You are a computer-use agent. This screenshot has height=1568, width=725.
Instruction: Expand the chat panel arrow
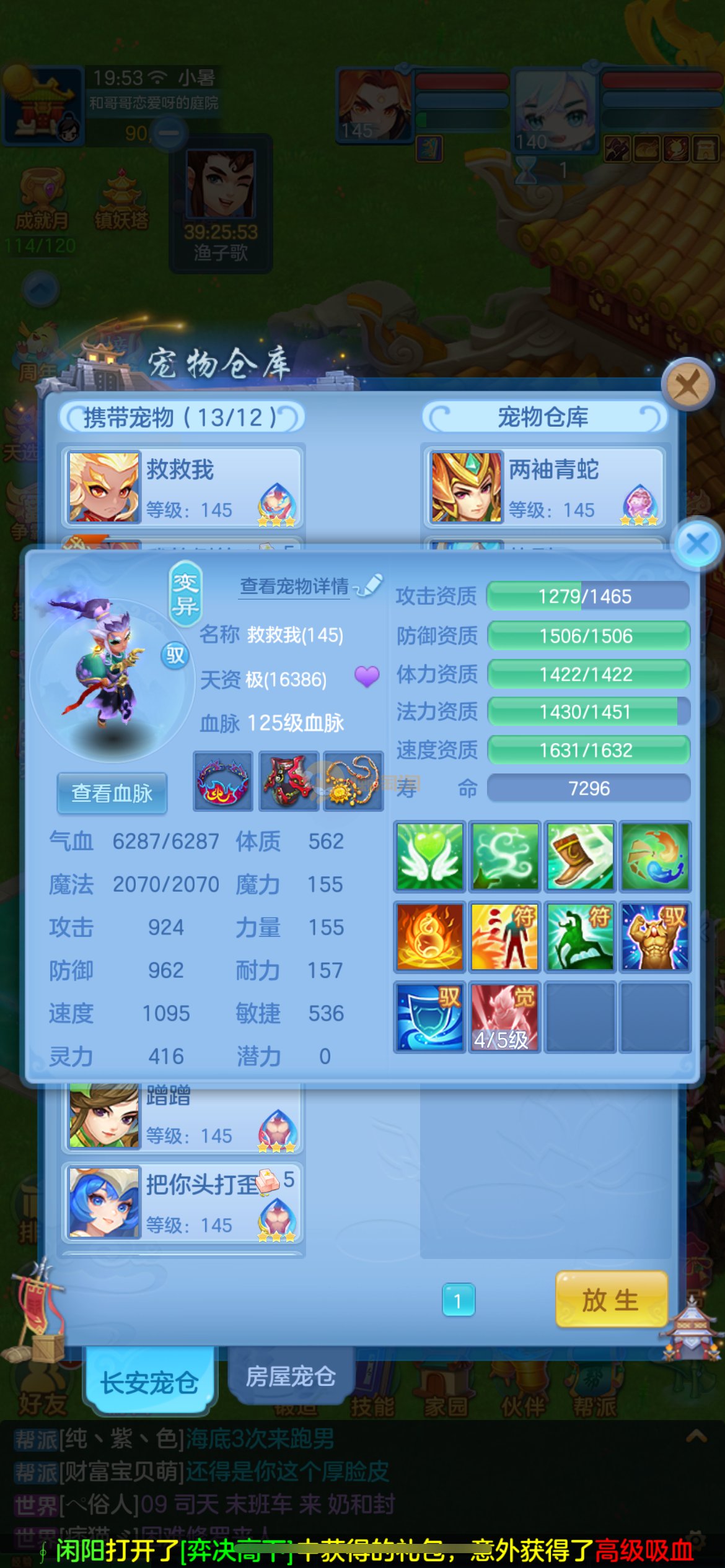point(696,1436)
